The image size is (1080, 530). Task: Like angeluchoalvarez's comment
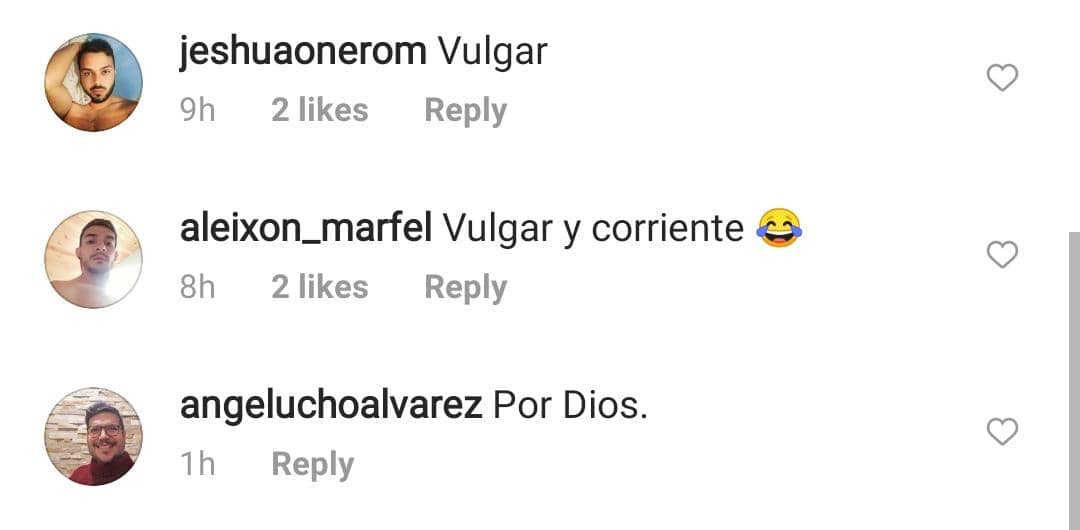[1002, 432]
